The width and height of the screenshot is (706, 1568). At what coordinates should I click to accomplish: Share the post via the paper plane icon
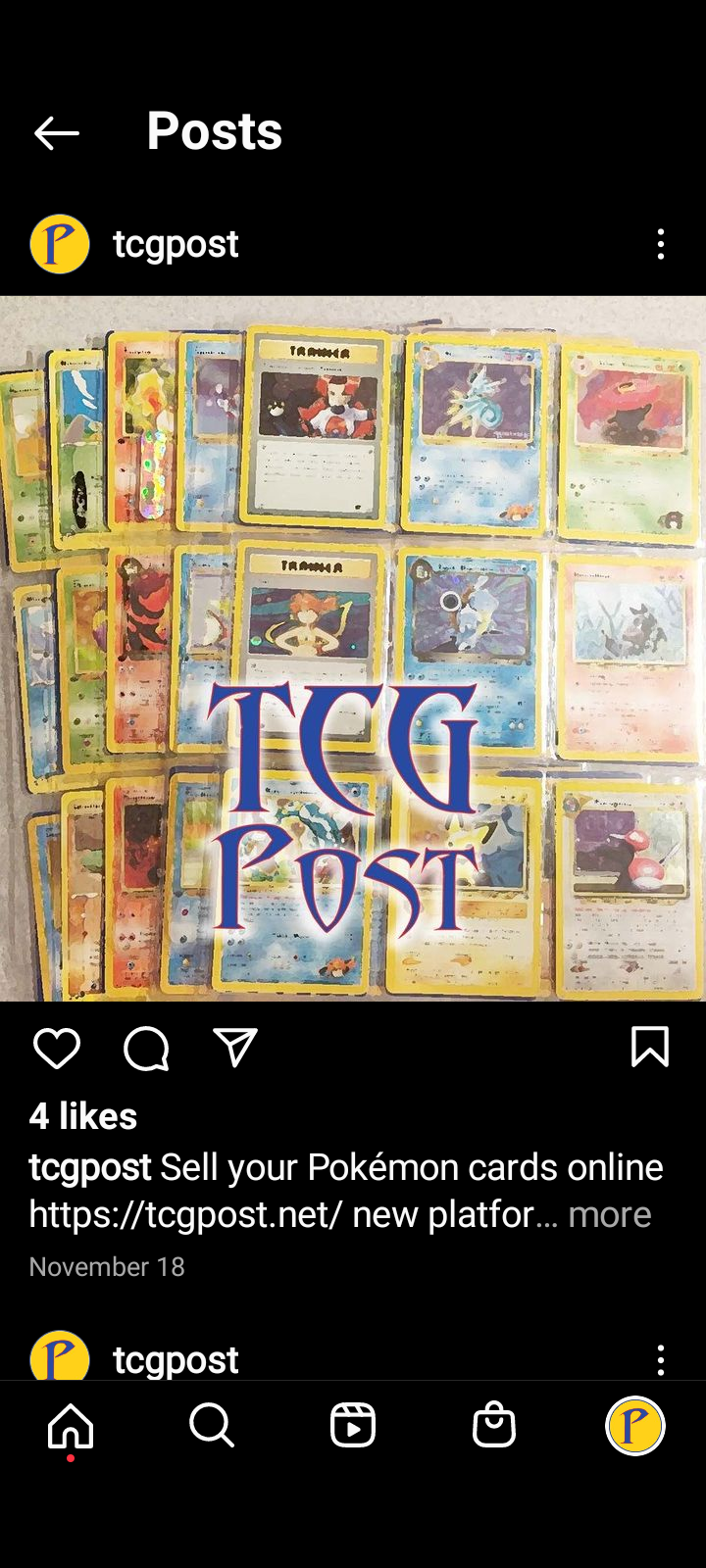coord(235,1049)
